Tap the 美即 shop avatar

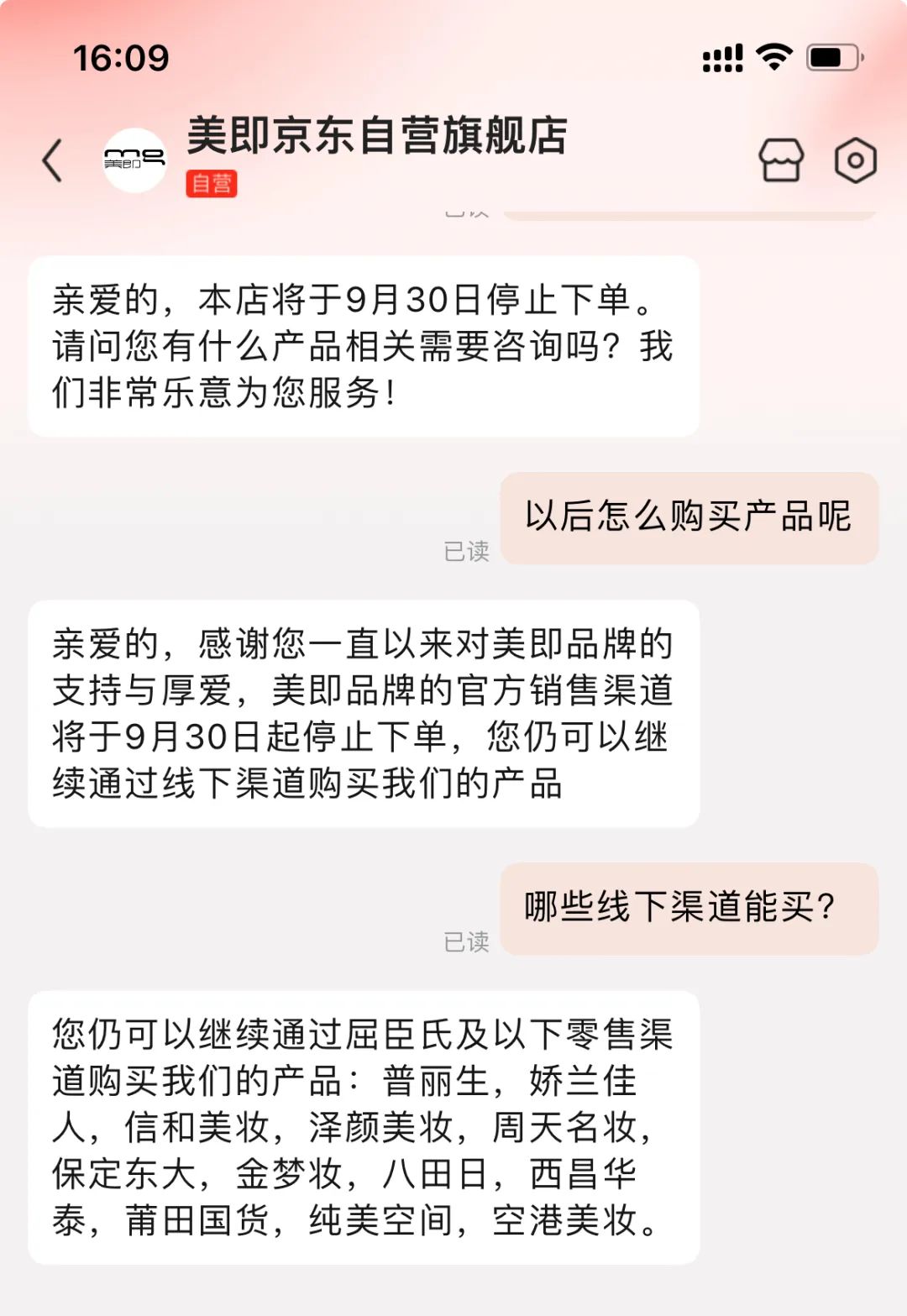coord(134,160)
